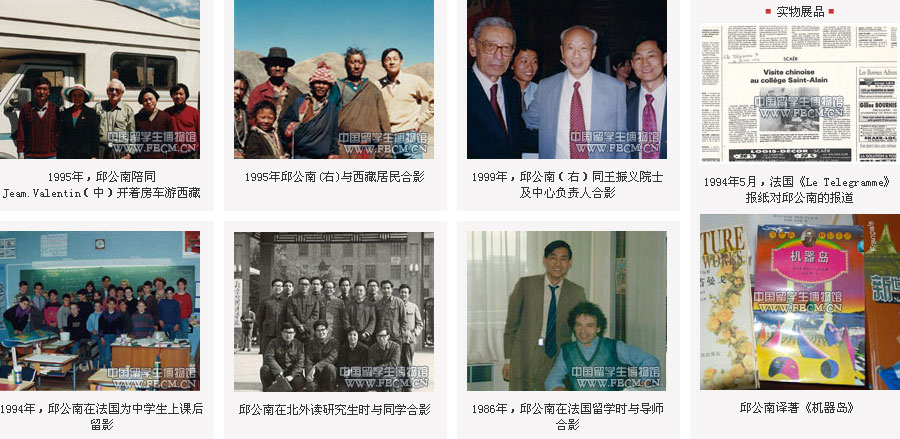View the photo with Tibetan residents
Viewport: 900px width, 439px height.
[334, 79]
